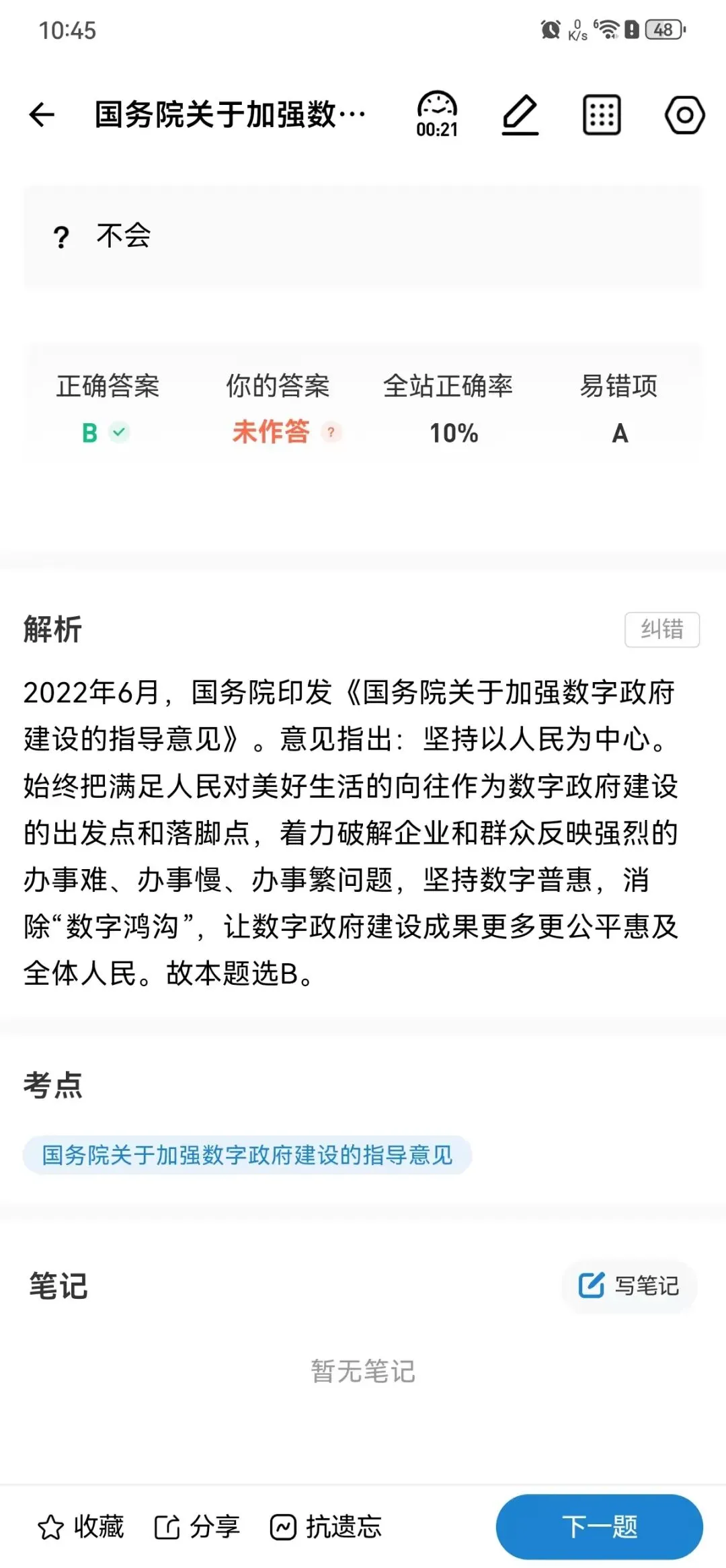Open the answer sheet grid
Image resolution: width=726 pixels, height=1568 pixels.
coord(602,115)
